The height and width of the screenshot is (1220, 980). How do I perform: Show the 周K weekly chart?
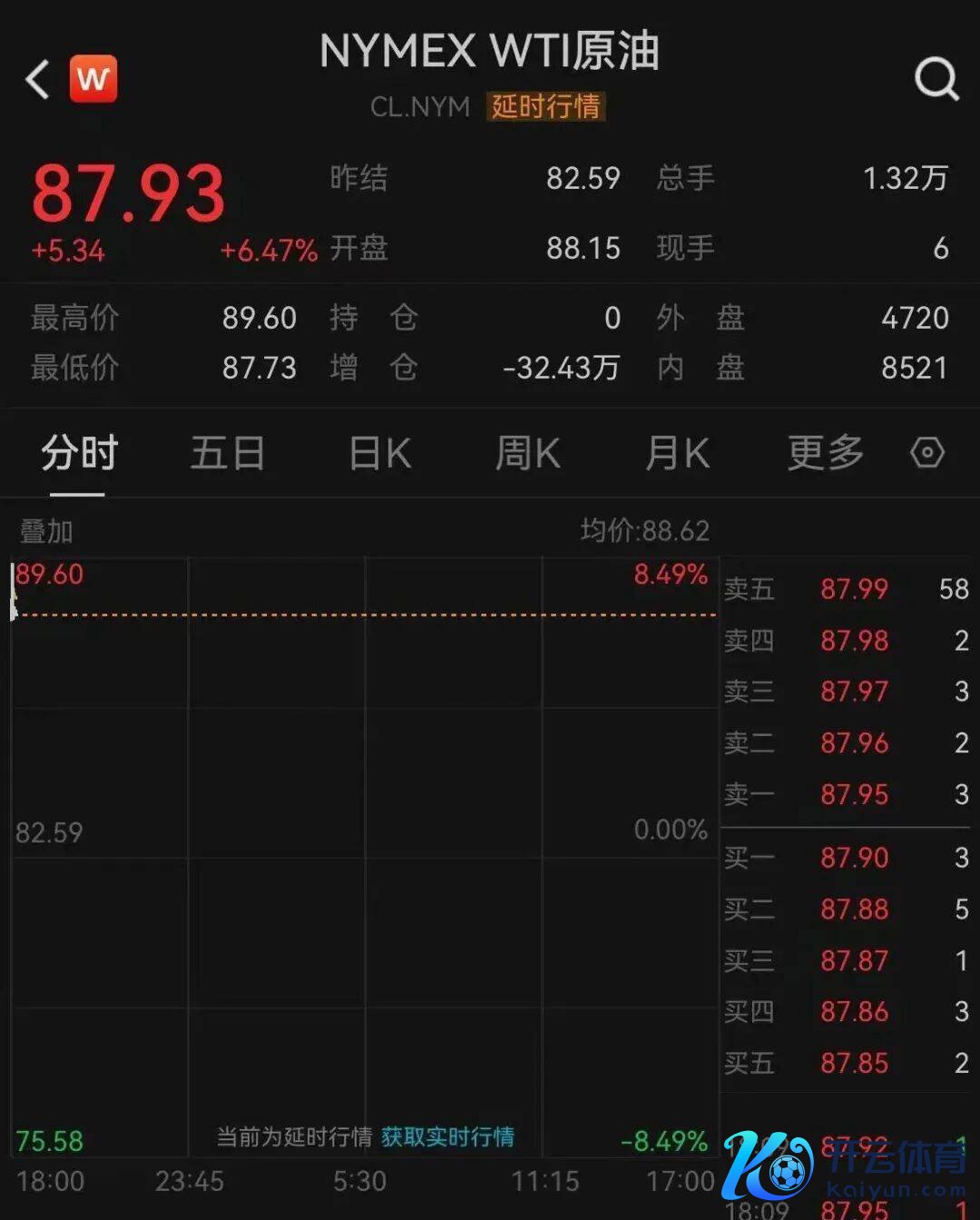coord(527,453)
